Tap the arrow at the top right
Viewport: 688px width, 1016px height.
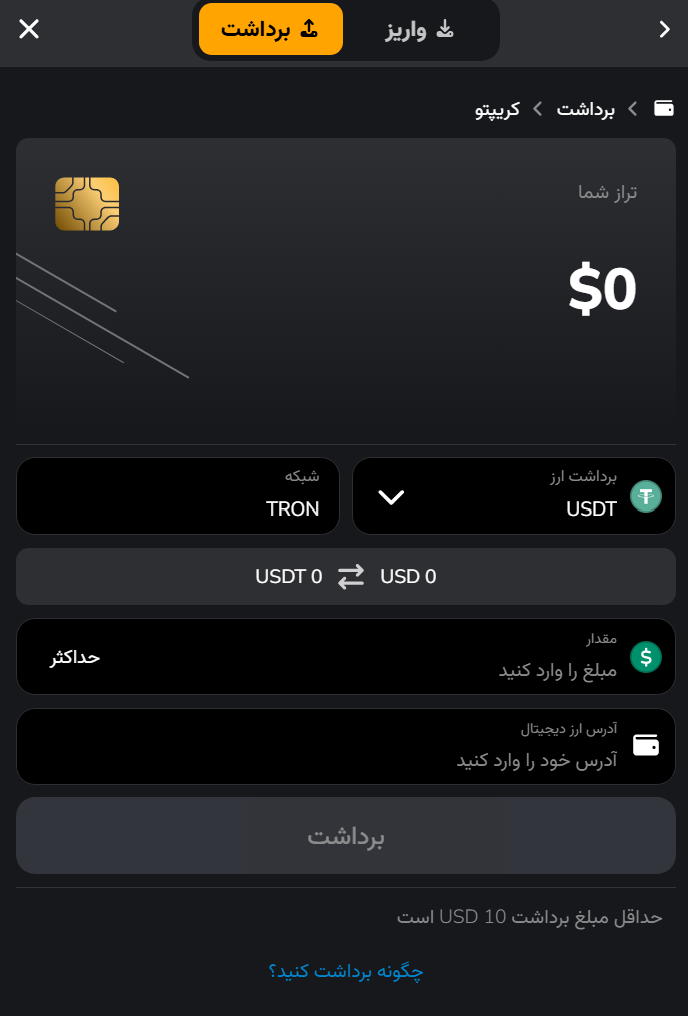[664, 30]
